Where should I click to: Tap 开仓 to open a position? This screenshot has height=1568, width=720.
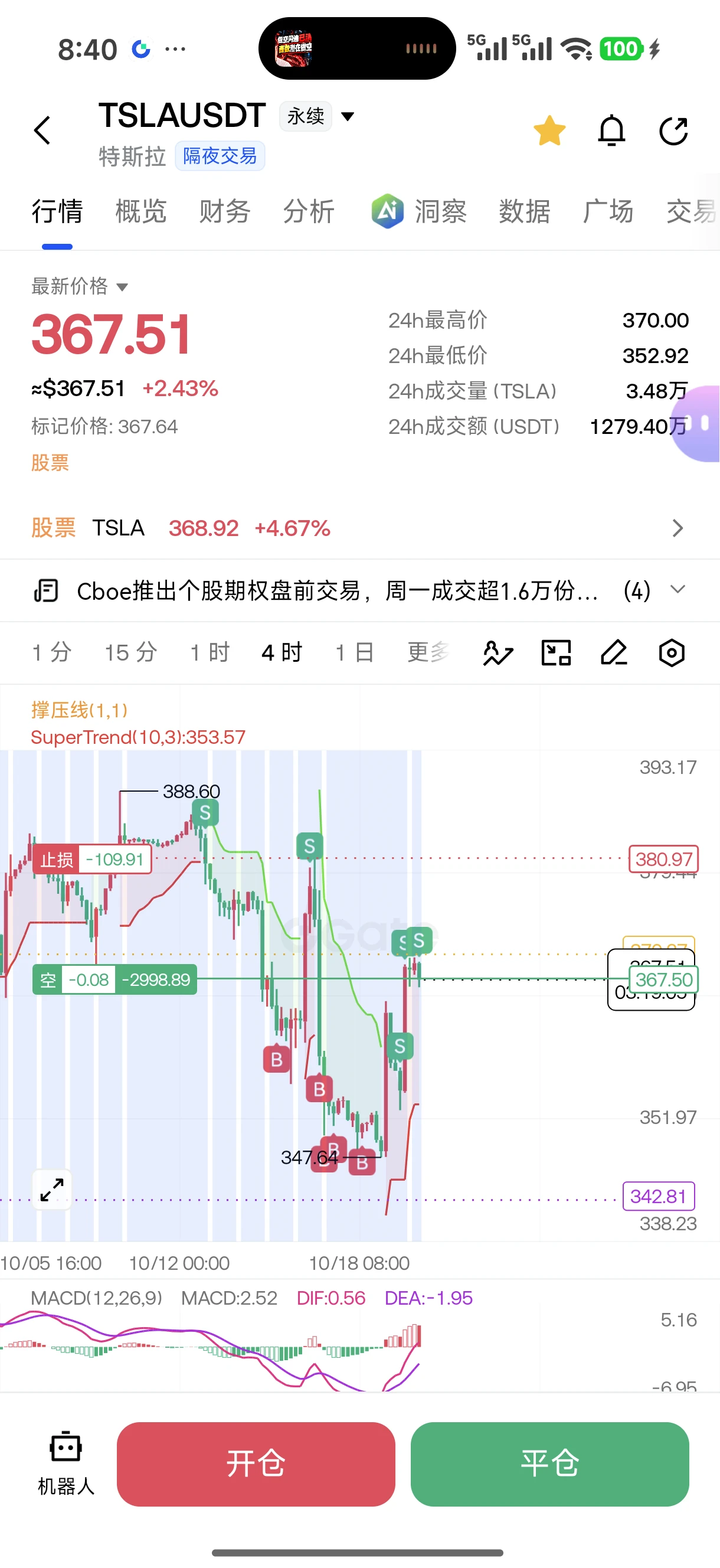coord(256,1464)
